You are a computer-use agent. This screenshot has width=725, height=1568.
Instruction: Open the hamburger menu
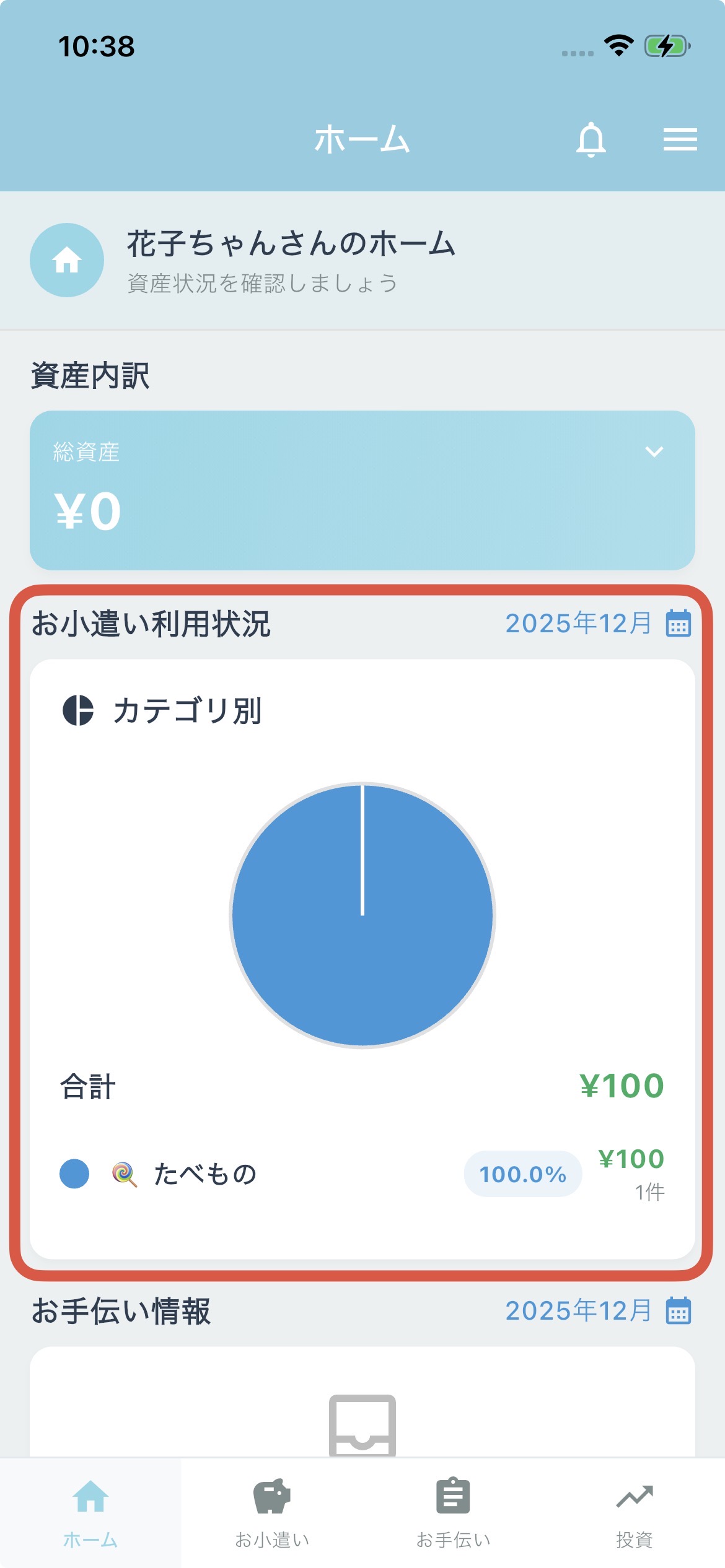680,139
